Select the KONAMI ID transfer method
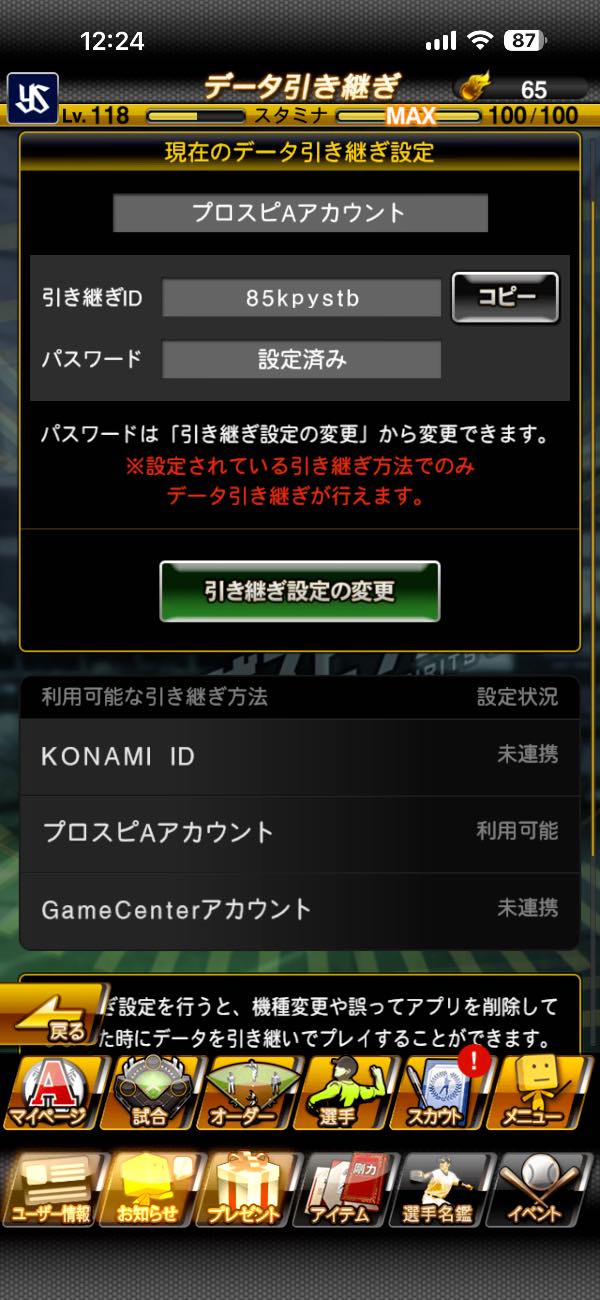 click(x=300, y=757)
